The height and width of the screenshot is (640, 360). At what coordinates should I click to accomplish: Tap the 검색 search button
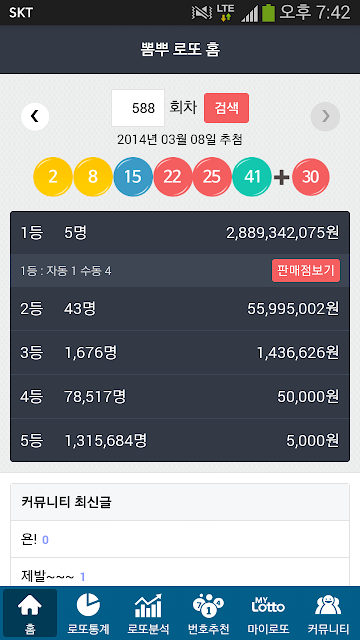coord(227,108)
